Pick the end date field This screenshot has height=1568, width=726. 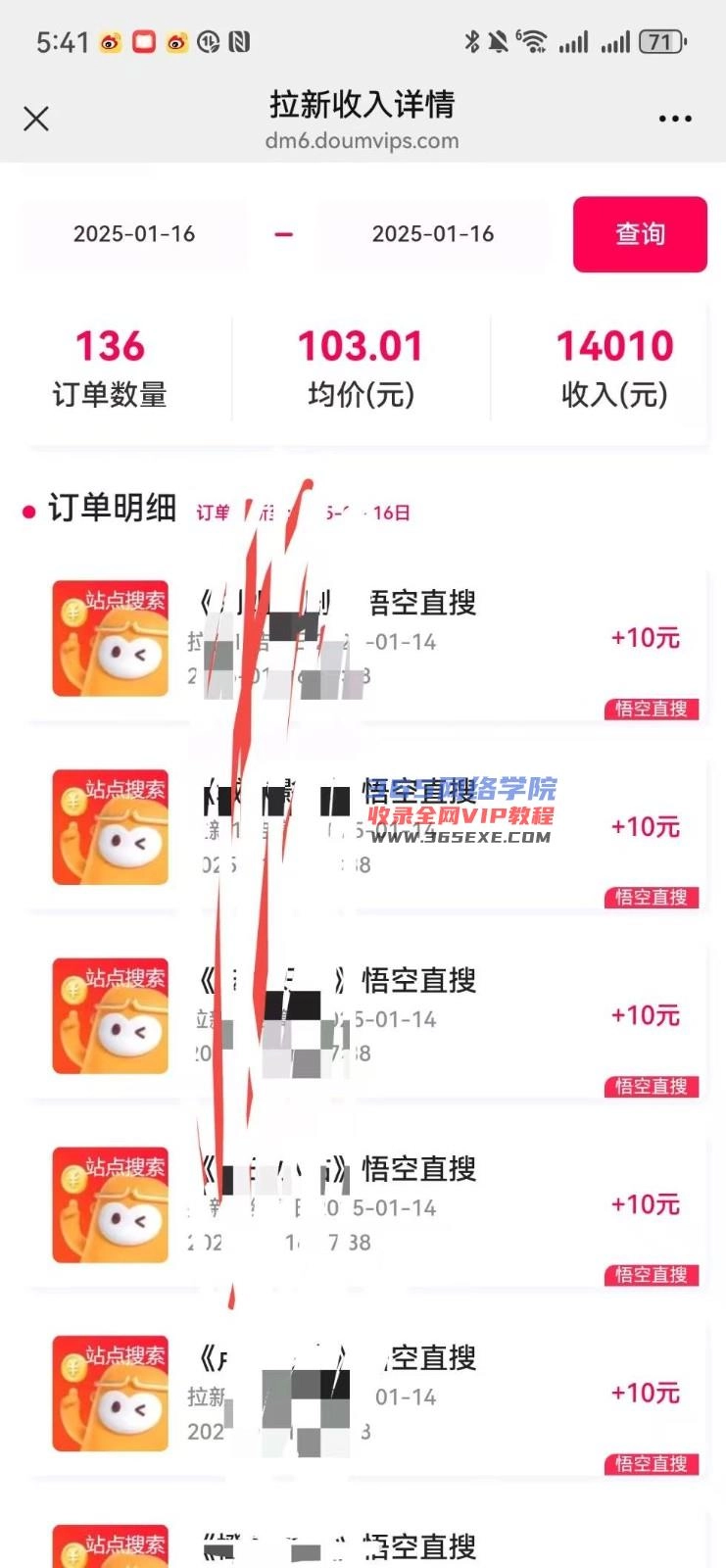click(x=433, y=234)
